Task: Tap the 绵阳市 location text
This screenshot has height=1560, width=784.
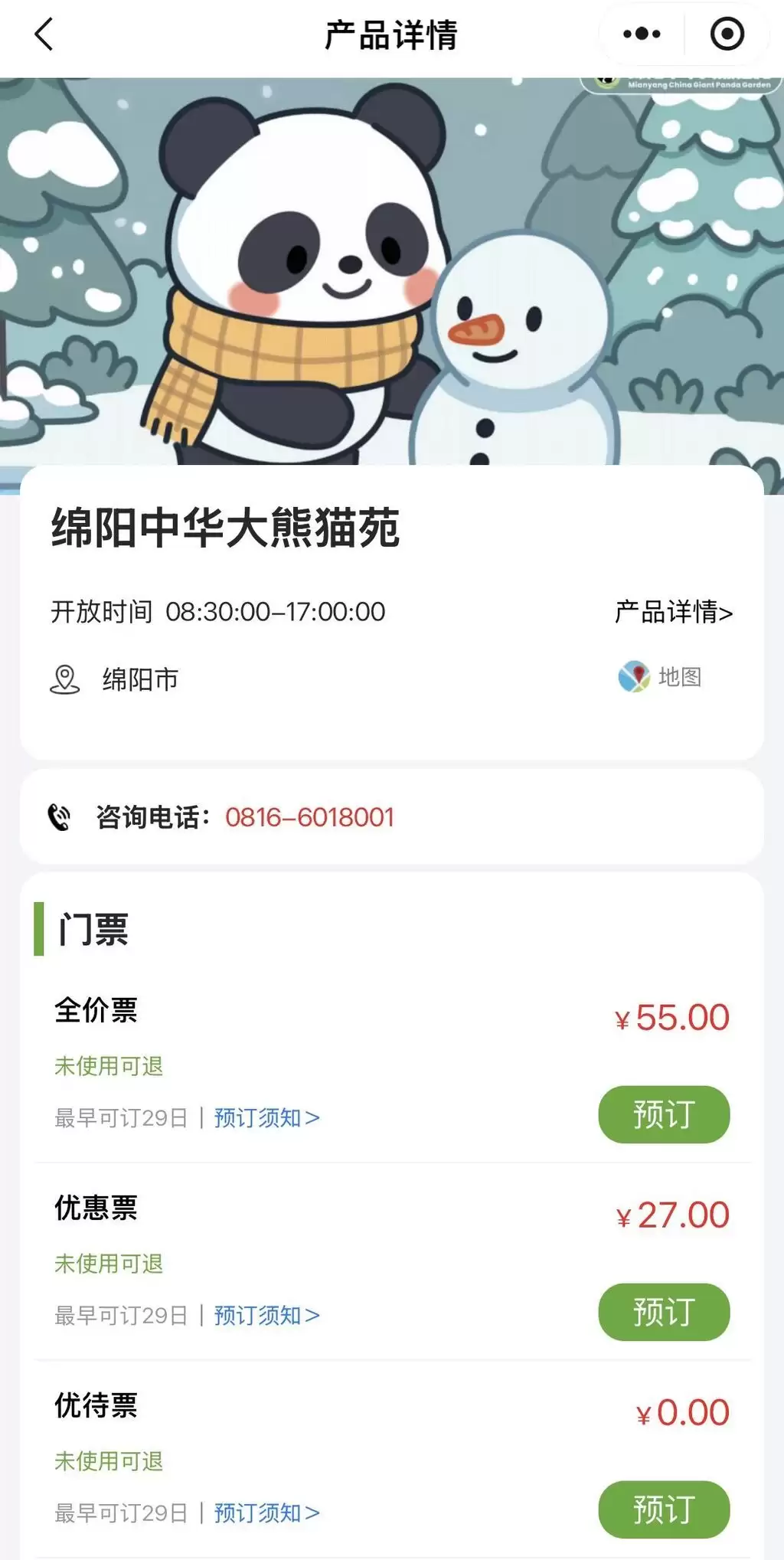Action: coord(139,679)
